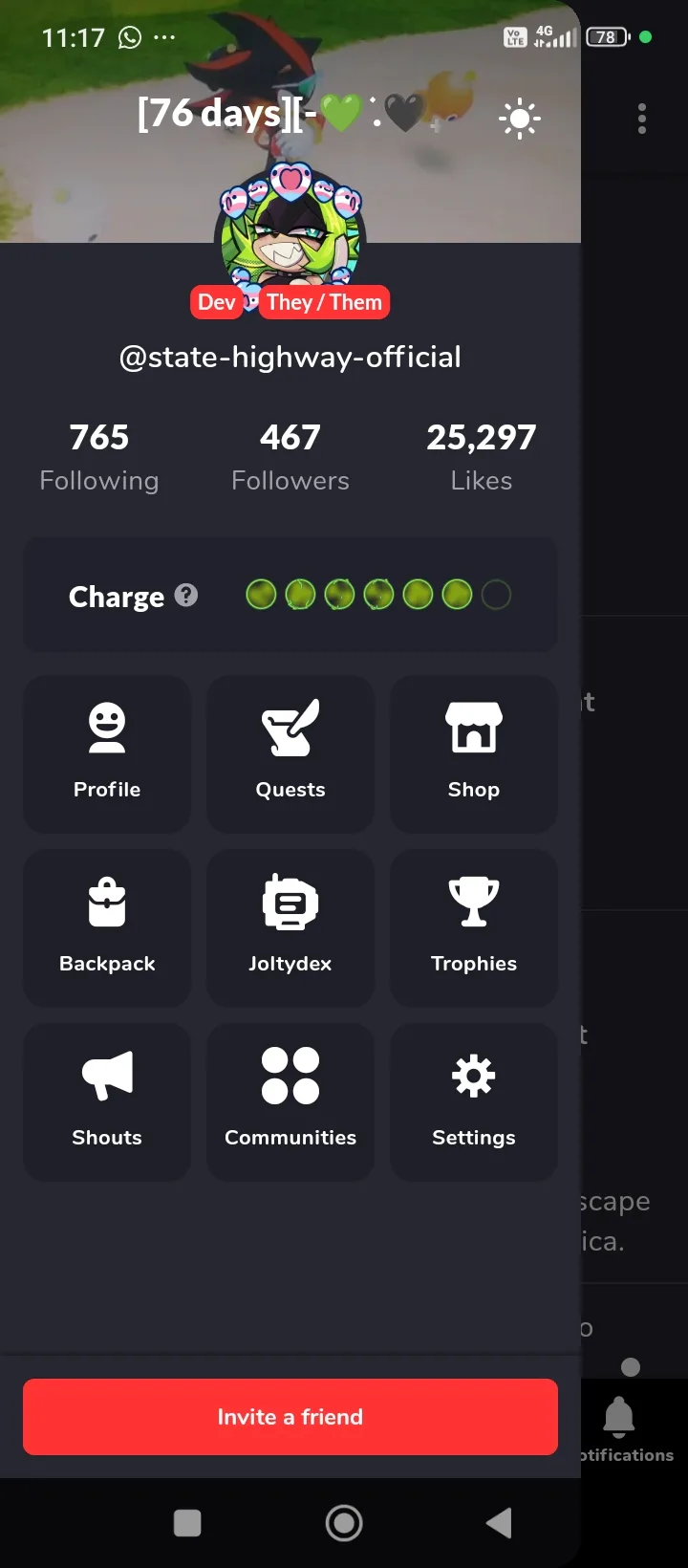Open Trophies

(x=474, y=927)
